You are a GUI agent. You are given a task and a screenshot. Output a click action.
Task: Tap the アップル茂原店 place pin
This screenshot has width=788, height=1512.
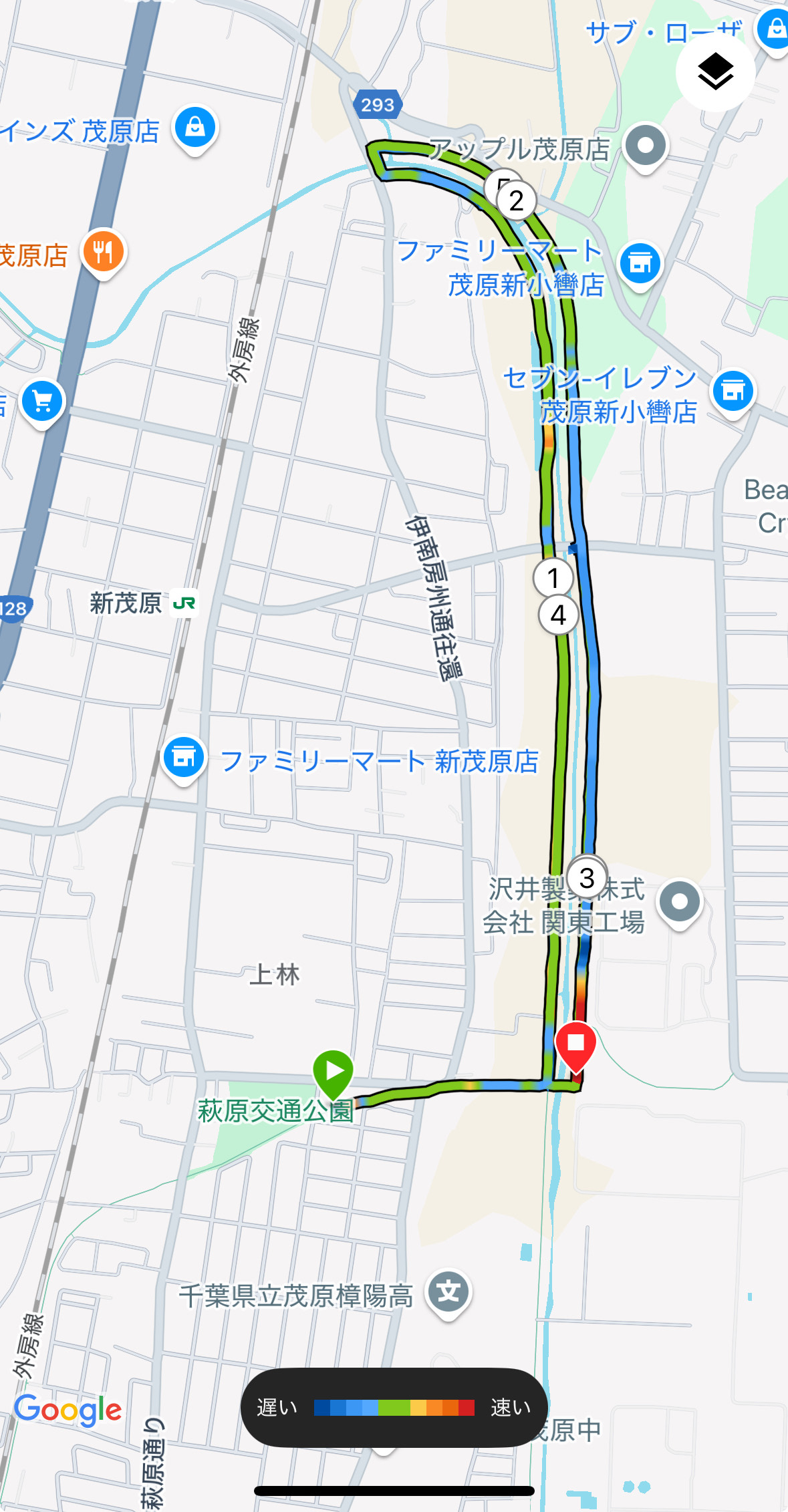point(645,145)
